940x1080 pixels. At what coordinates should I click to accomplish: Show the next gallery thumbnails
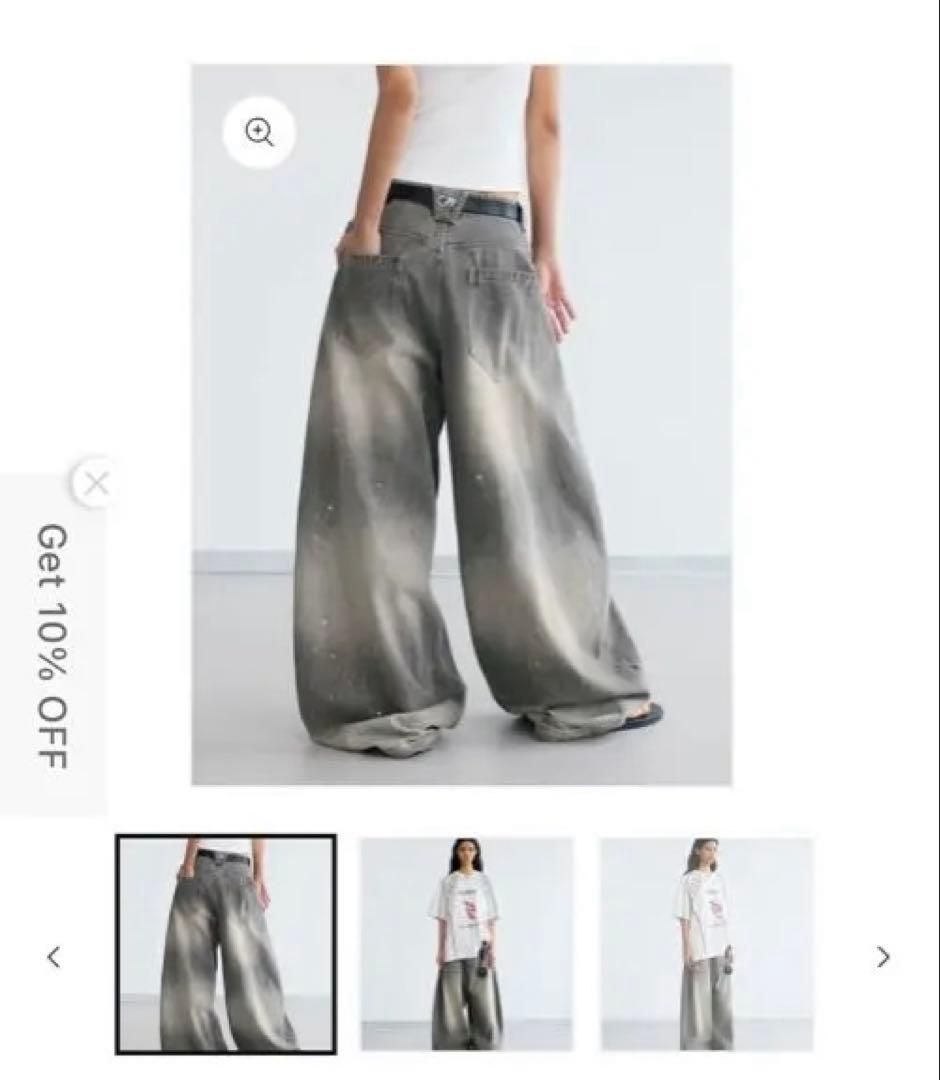(x=882, y=957)
